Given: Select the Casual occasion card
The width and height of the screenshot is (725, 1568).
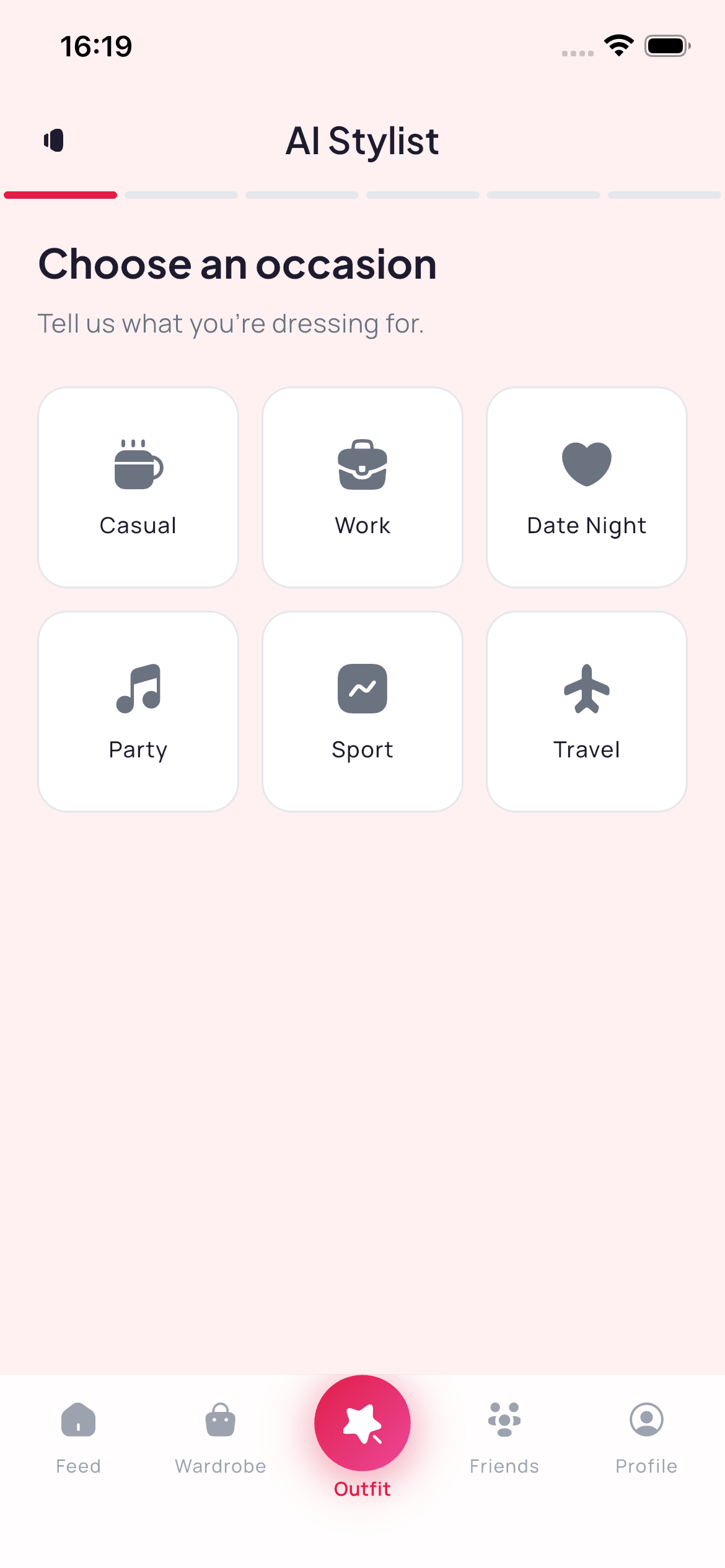Looking at the screenshot, I should tap(138, 487).
